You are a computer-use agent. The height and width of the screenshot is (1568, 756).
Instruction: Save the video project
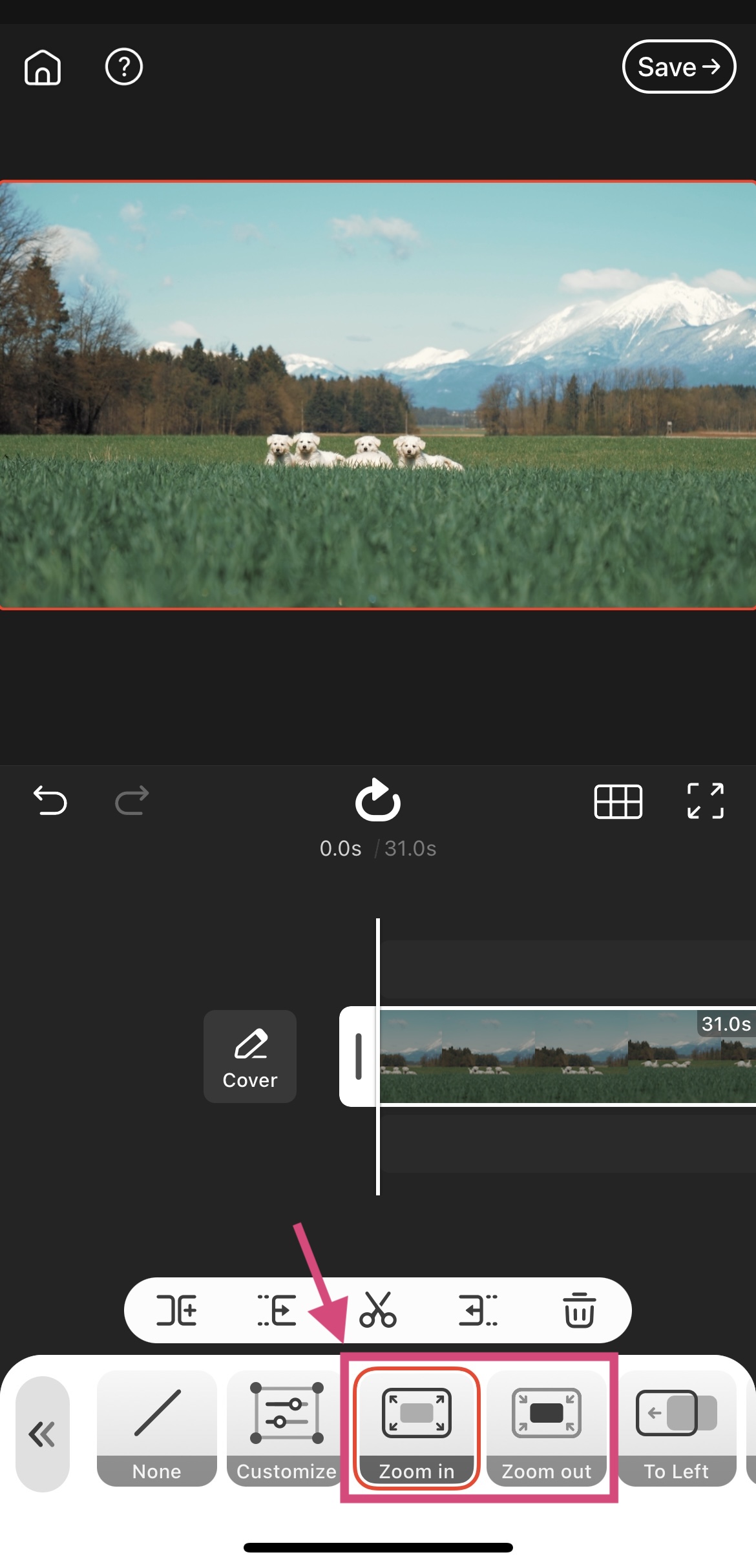678,67
